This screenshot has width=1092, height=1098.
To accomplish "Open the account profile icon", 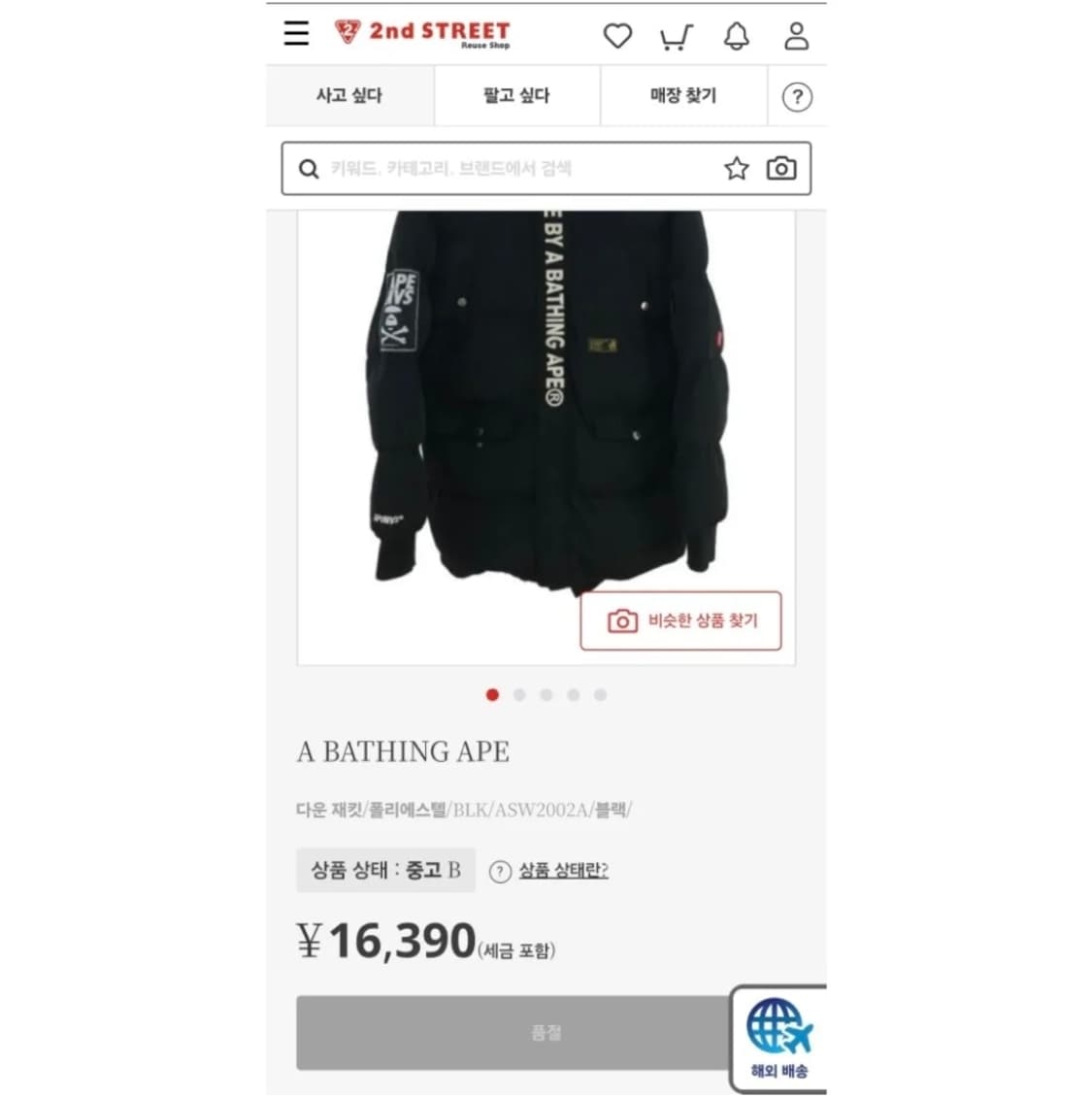I will pos(796,35).
